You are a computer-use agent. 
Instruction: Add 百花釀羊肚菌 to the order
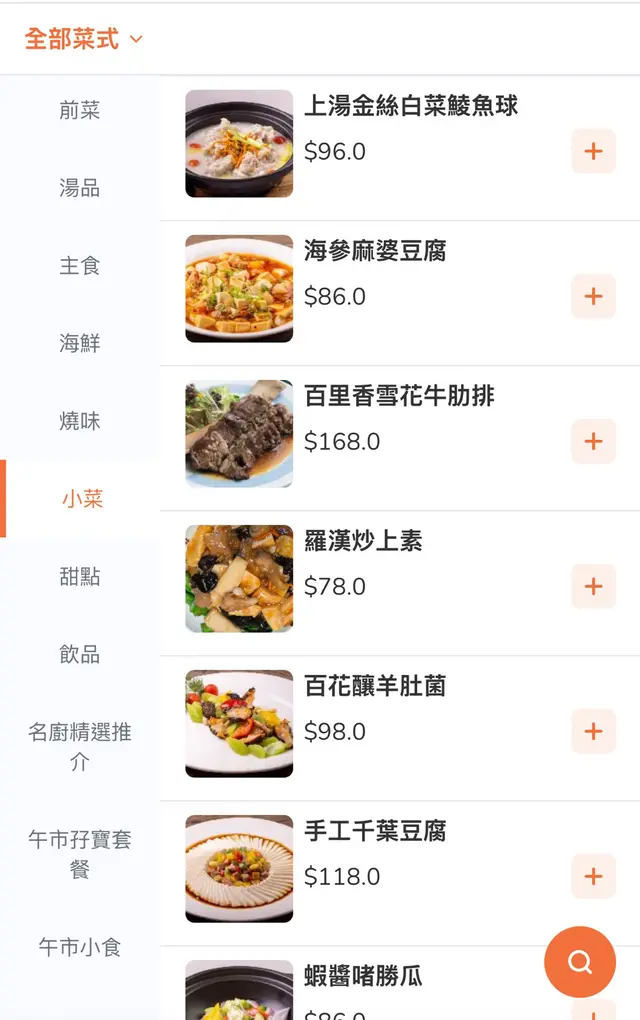click(x=593, y=732)
